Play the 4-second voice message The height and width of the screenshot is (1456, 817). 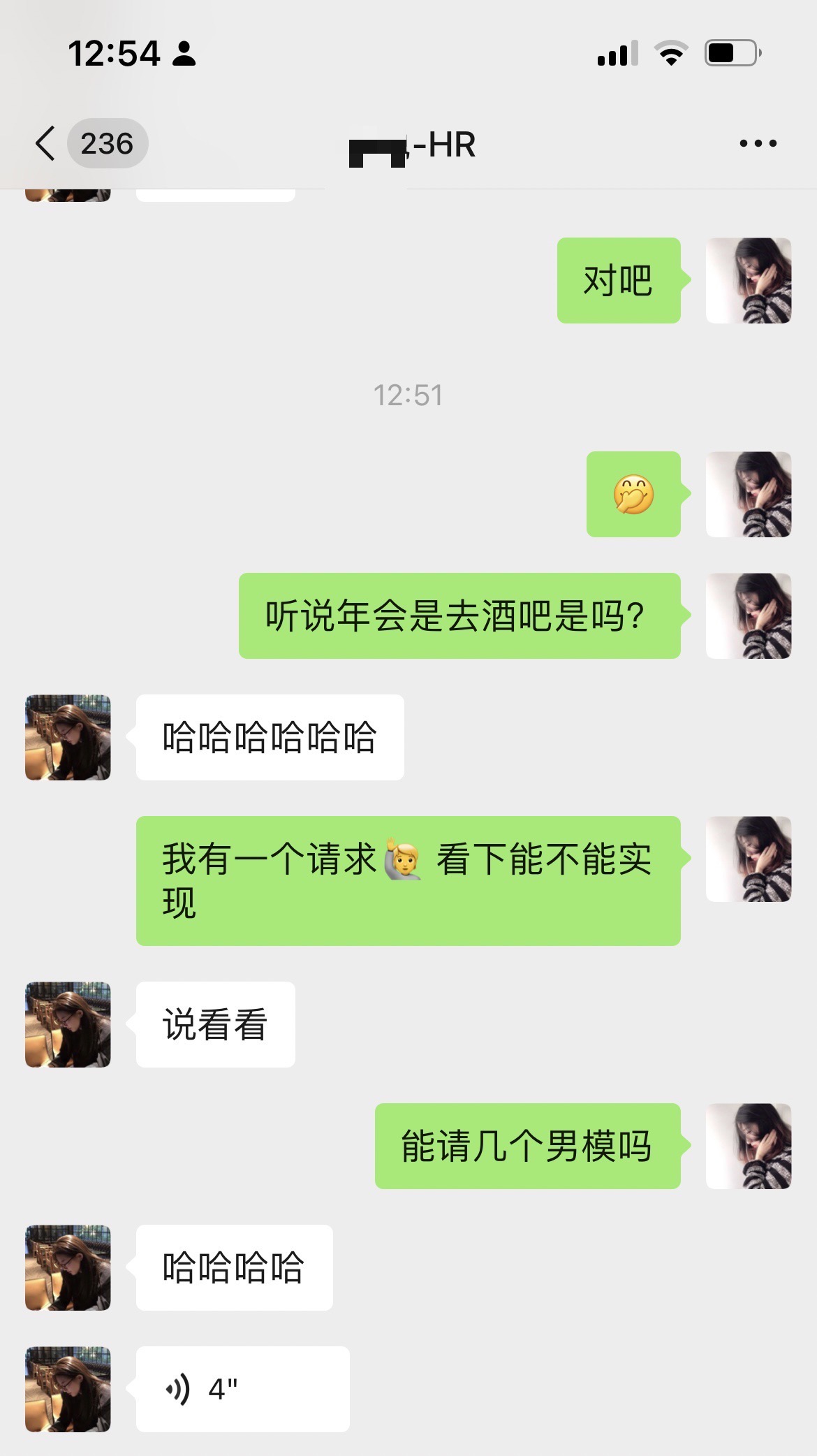pyautogui.click(x=242, y=1389)
